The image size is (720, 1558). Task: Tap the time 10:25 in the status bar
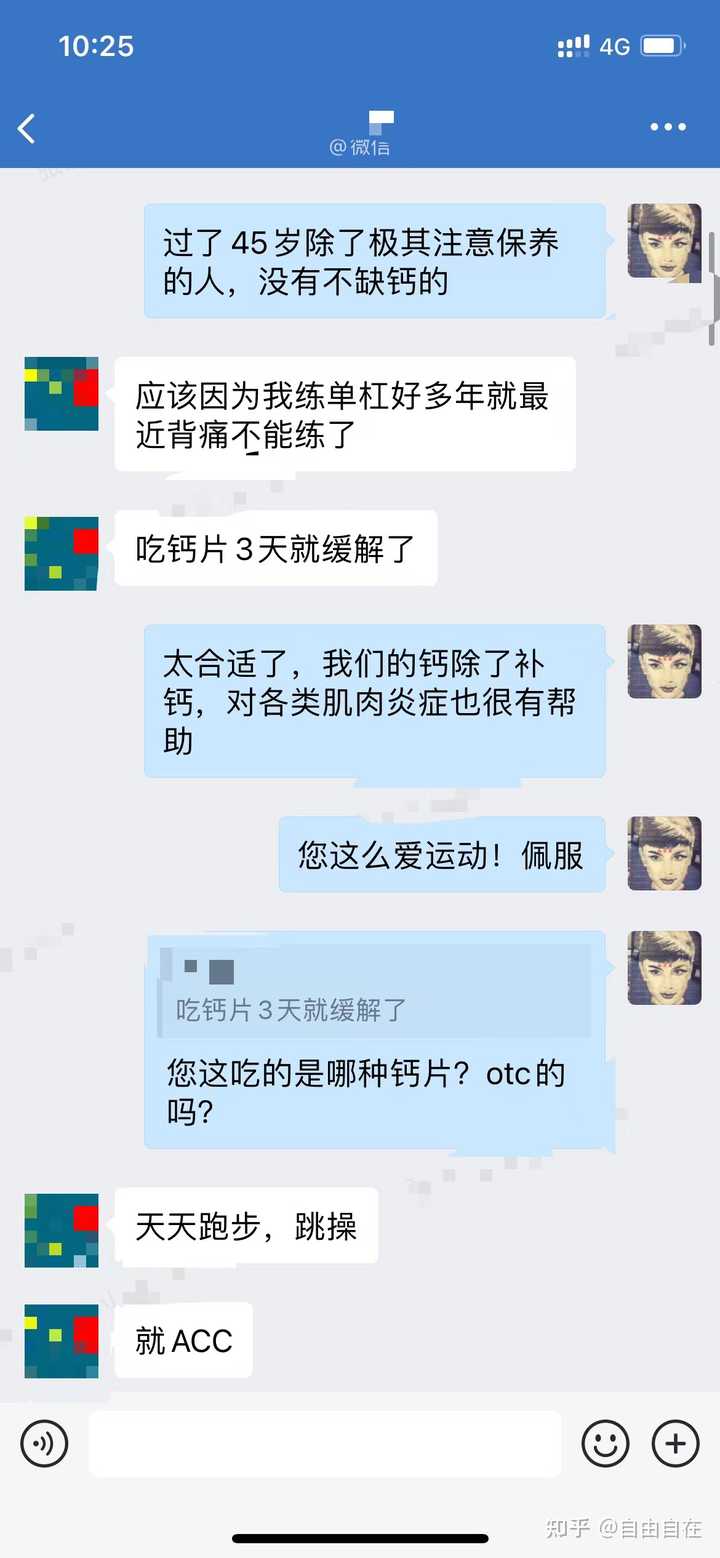tap(96, 45)
